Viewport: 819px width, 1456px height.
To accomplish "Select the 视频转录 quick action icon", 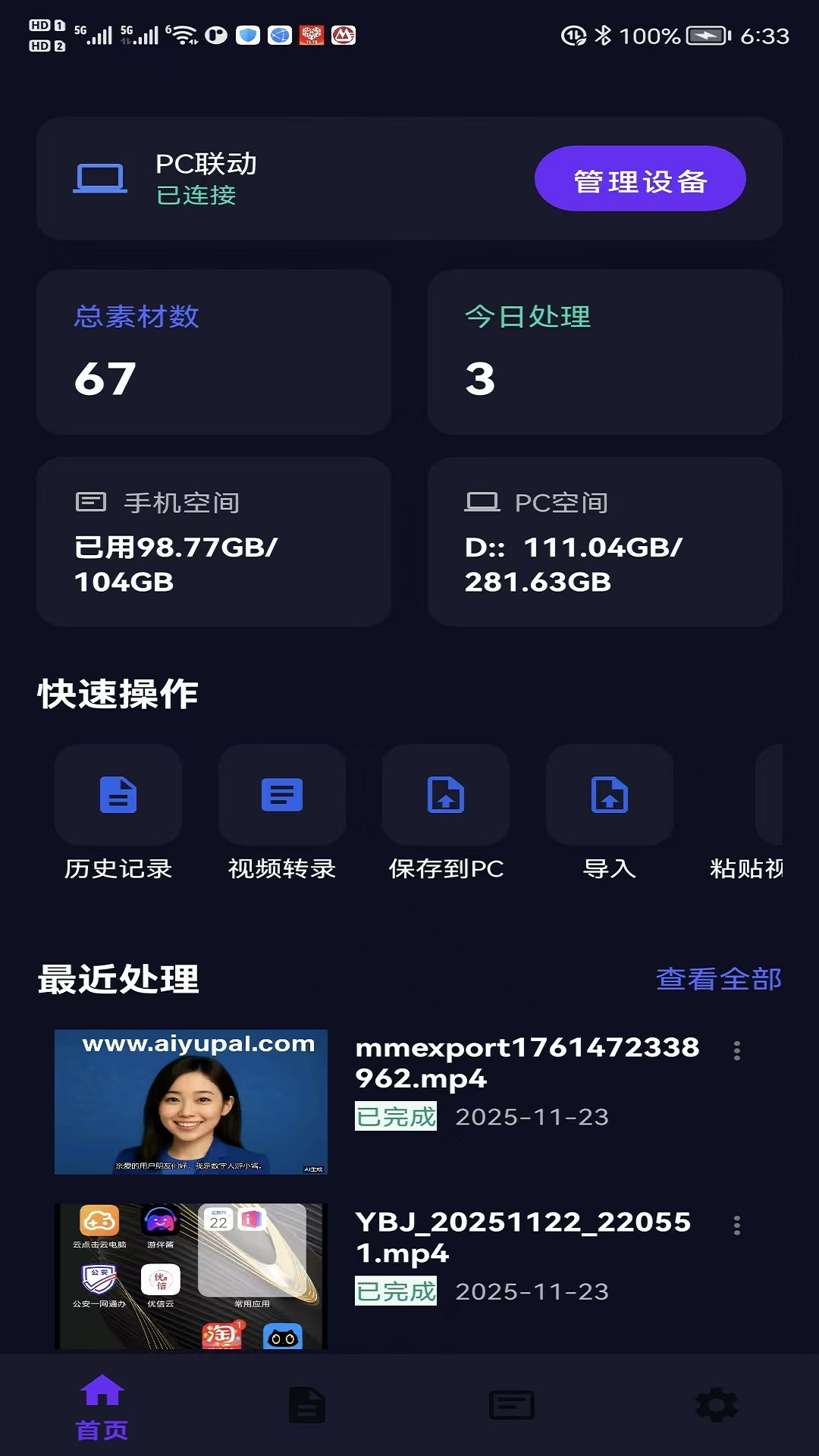I will (x=281, y=794).
